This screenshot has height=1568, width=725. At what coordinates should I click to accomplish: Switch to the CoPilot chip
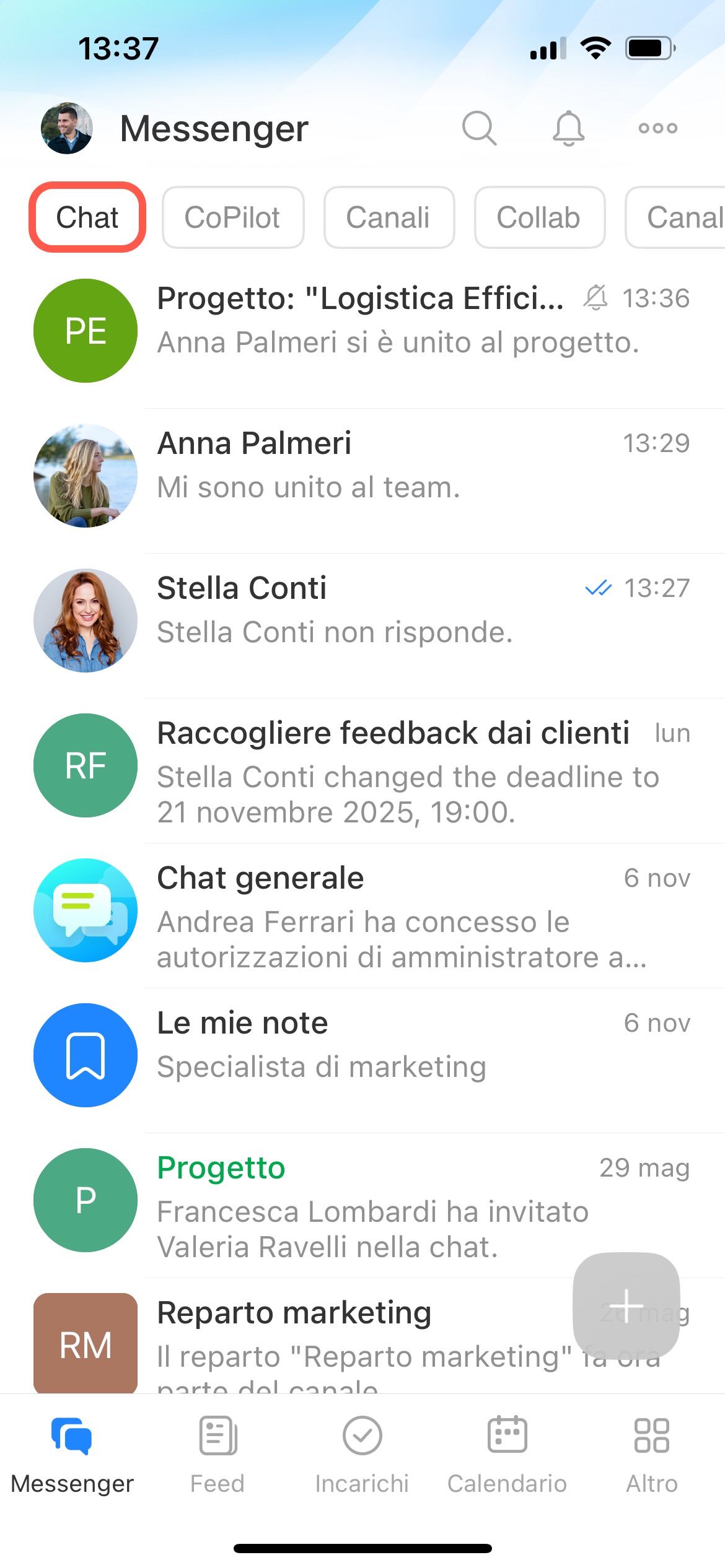pyautogui.click(x=232, y=217)
